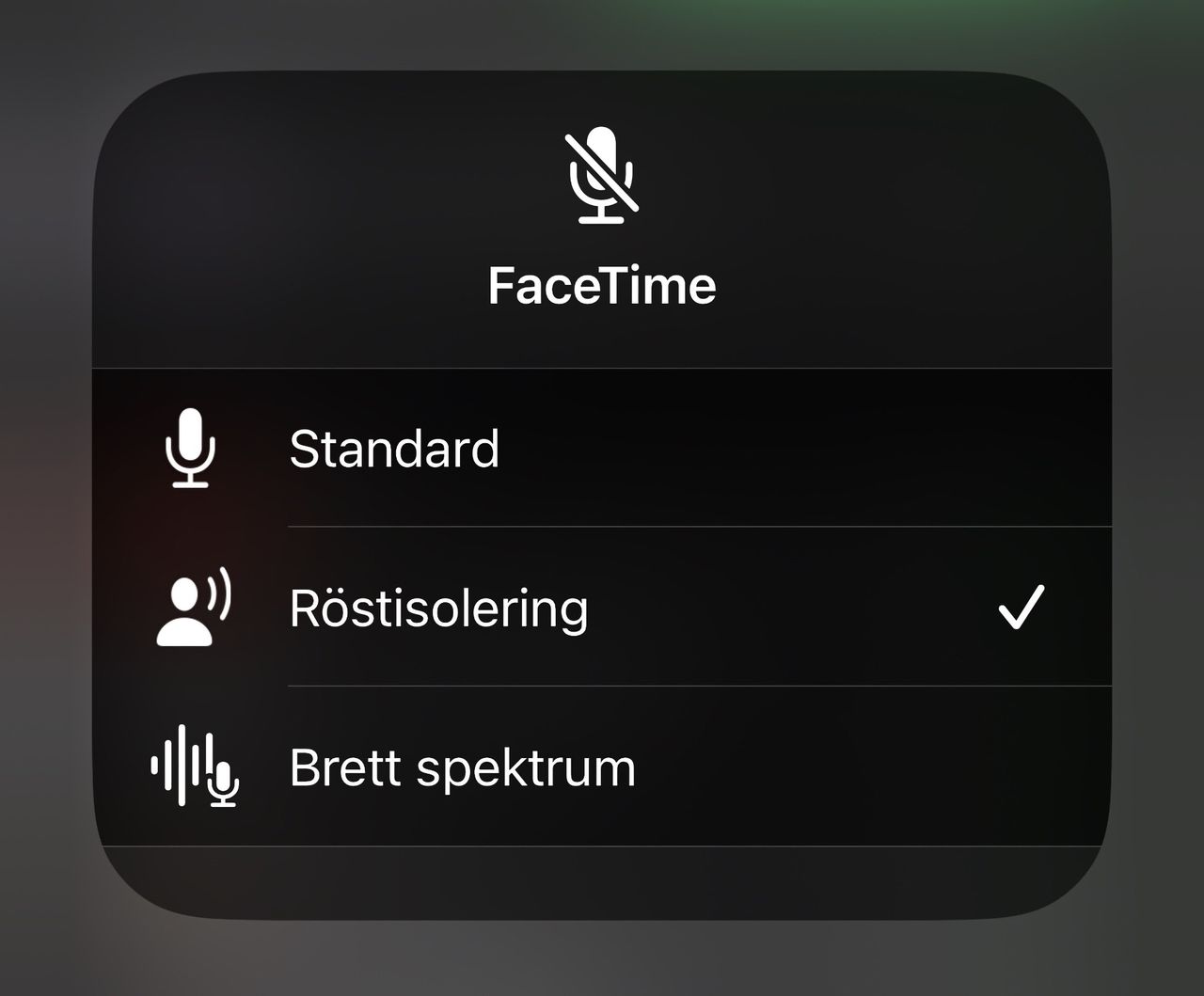Image resolution: width=1204 pixels, height=996 pixels.
Task: Switch to Brett spektrum mode
Action: click(462, 767)
